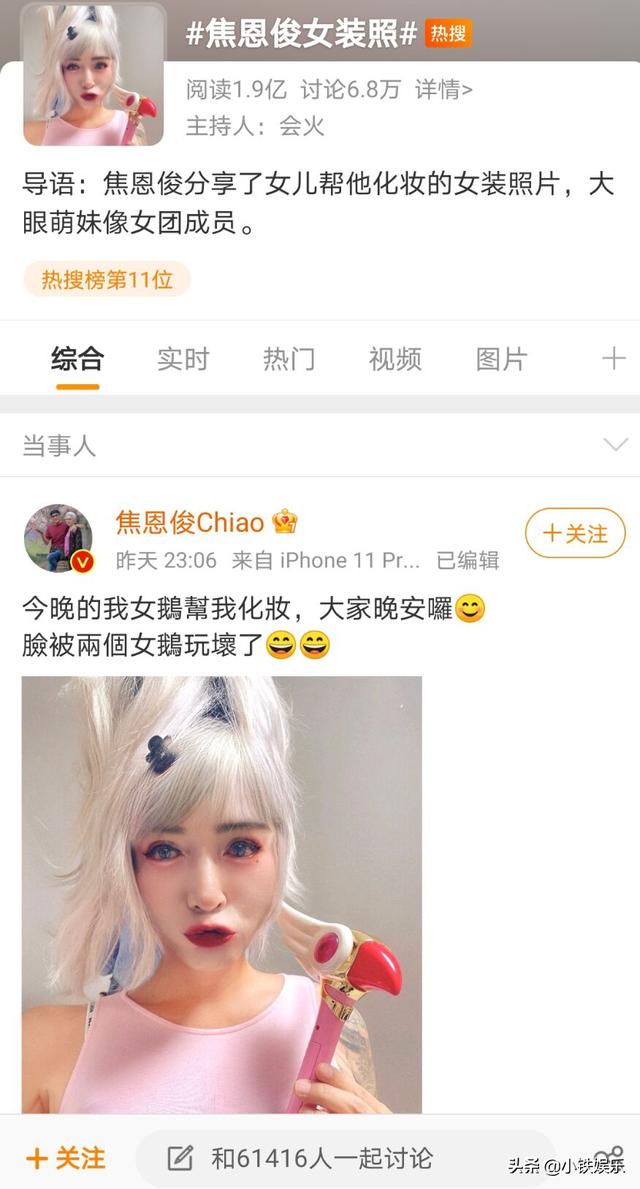This screenshot has width=640, height=1189.
Task: Switch to the 视频 tab
Action: 395,359
